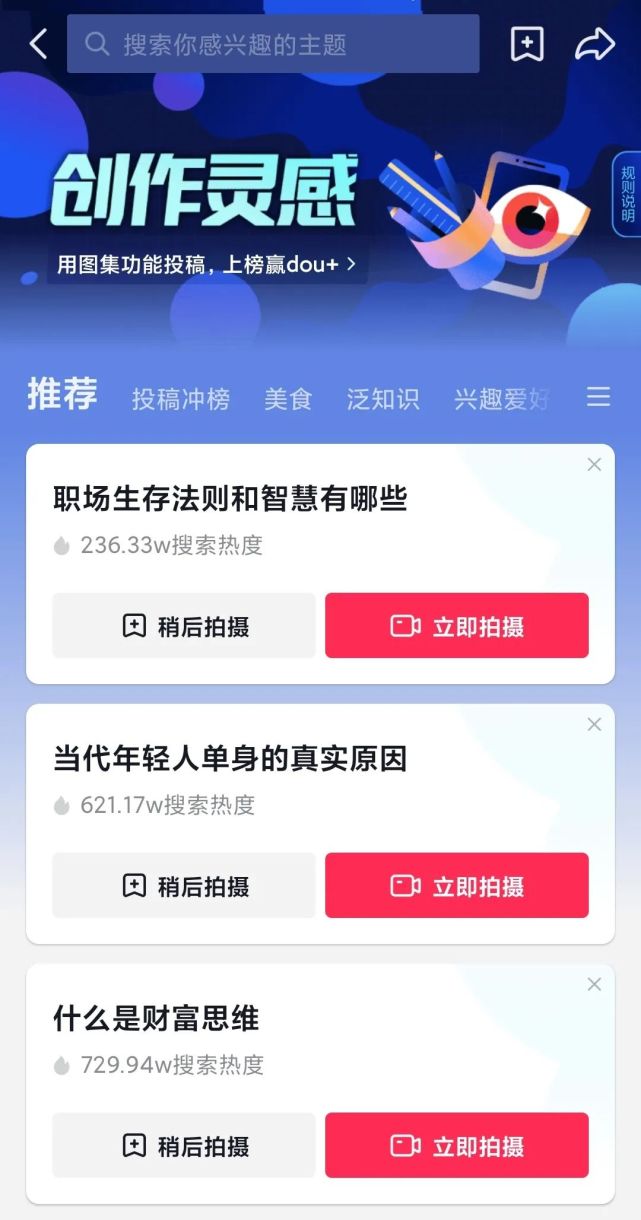Save 当代年轻人单身的真实原因 to shoot later
The width and height of the screenshot is (641, 1220).
pyautogui.click(x=184, y=886)
